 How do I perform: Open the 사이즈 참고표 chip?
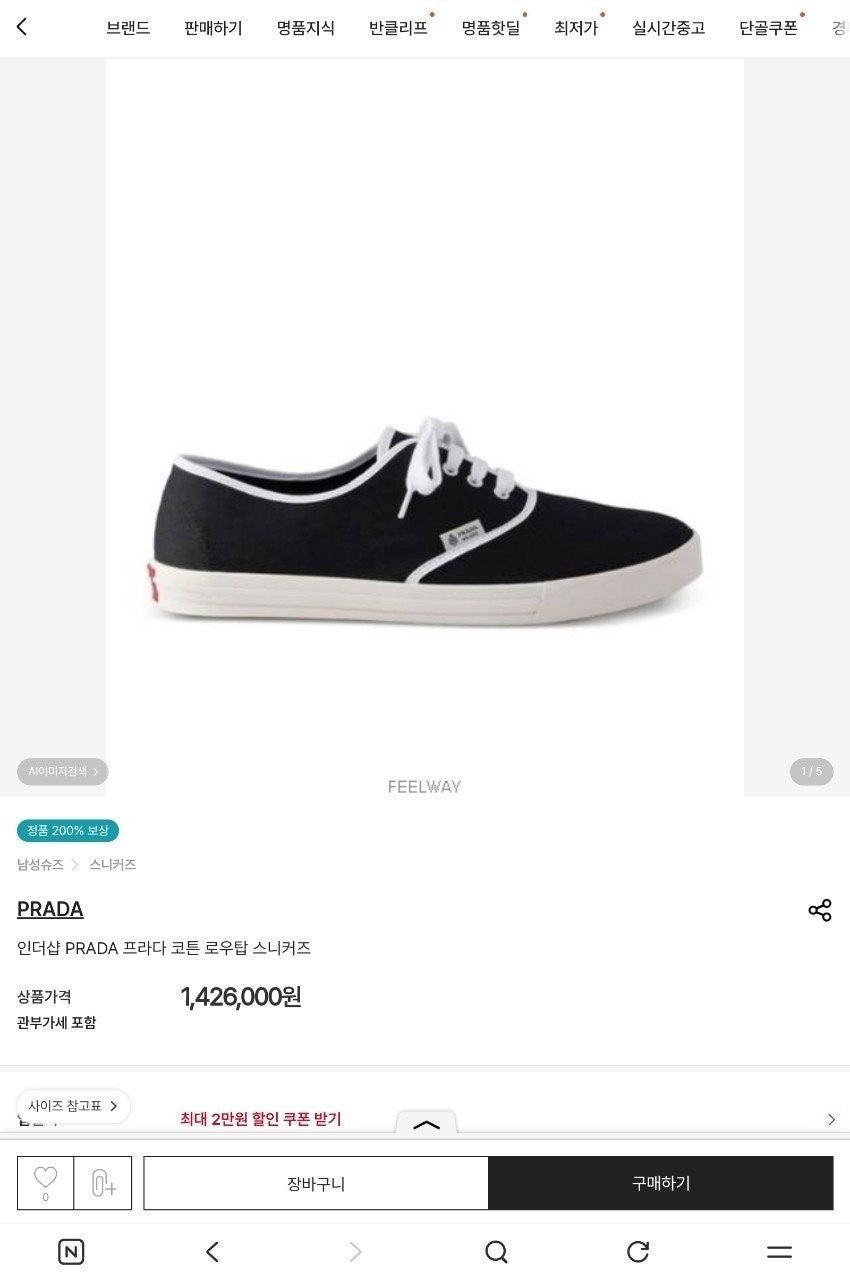click(73, 1106)
